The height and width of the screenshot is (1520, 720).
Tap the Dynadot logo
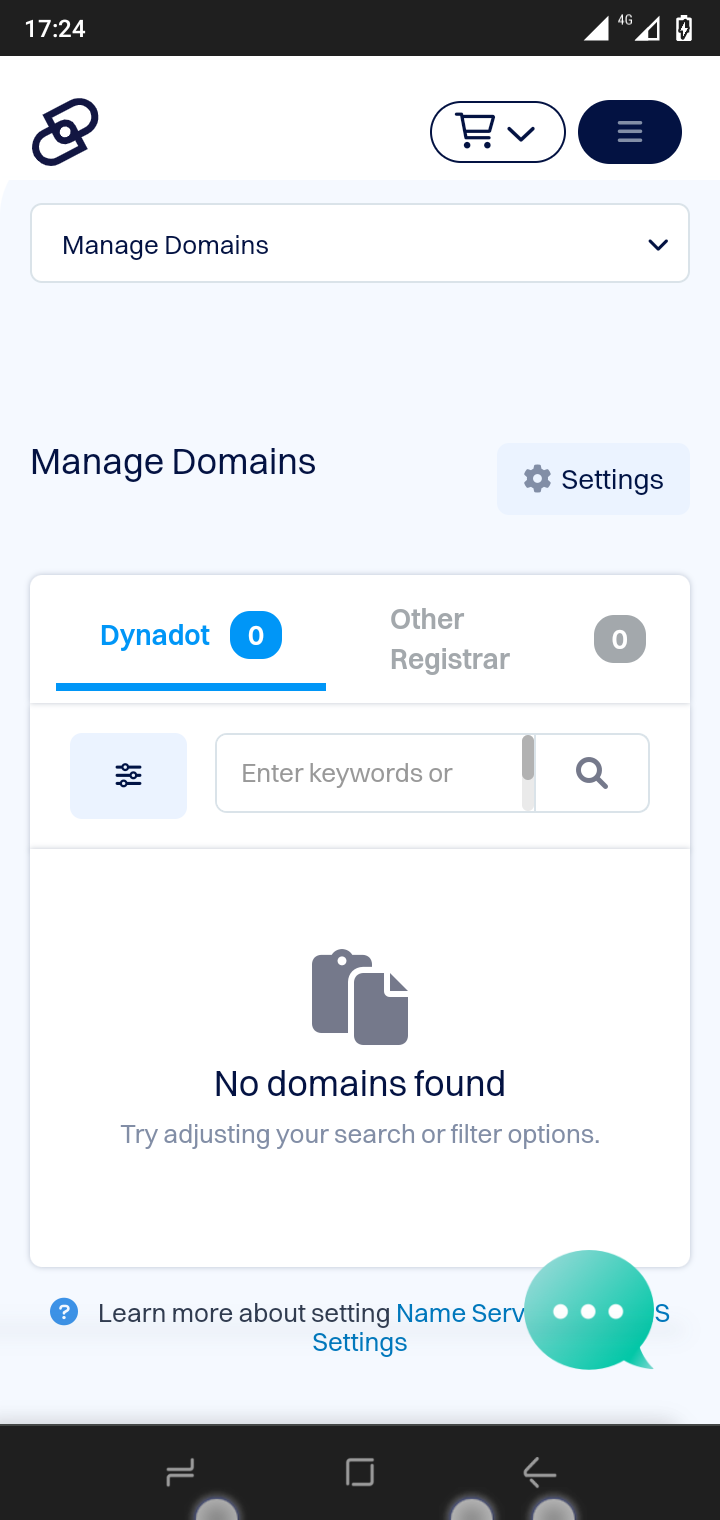[65, 132]
